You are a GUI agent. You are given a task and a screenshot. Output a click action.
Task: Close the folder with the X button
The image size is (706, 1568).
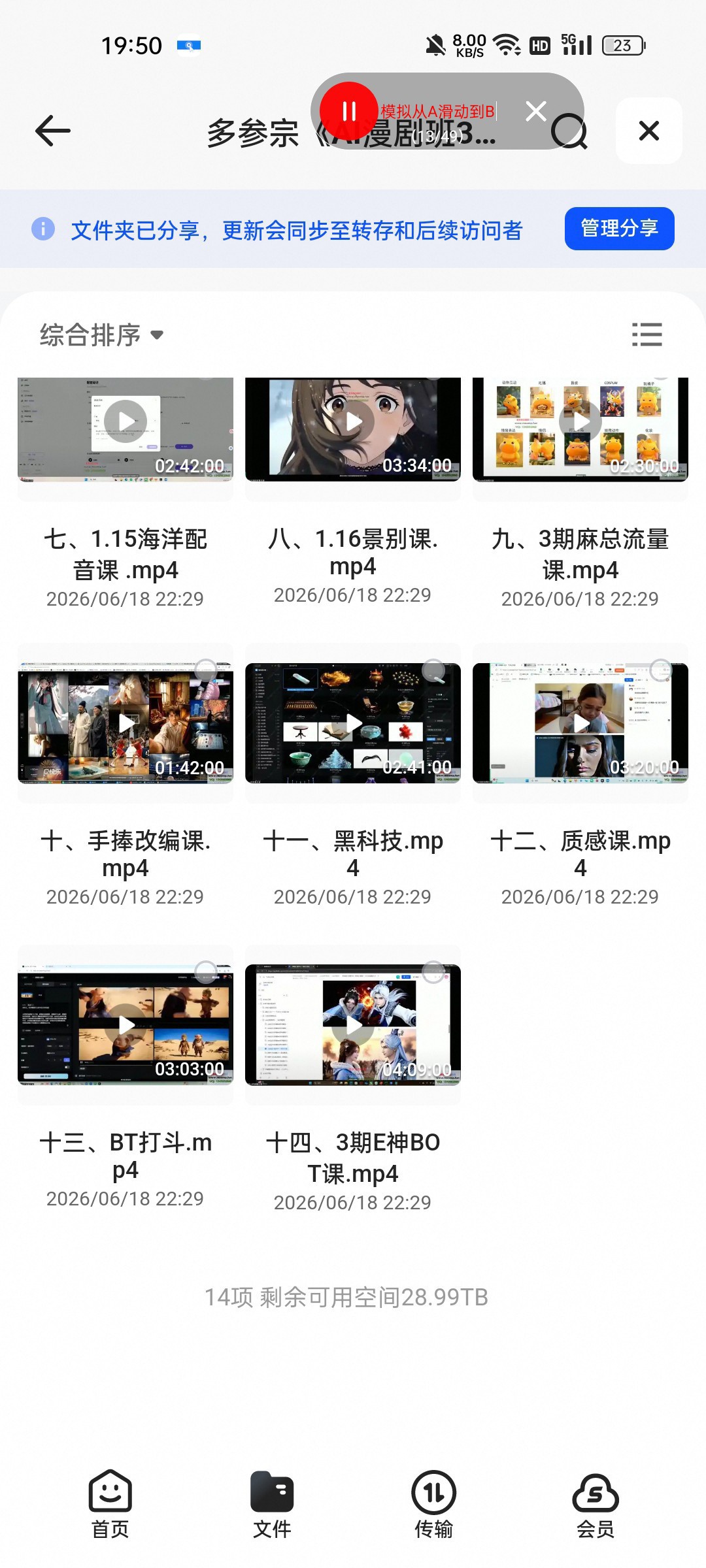pos(648,131)
